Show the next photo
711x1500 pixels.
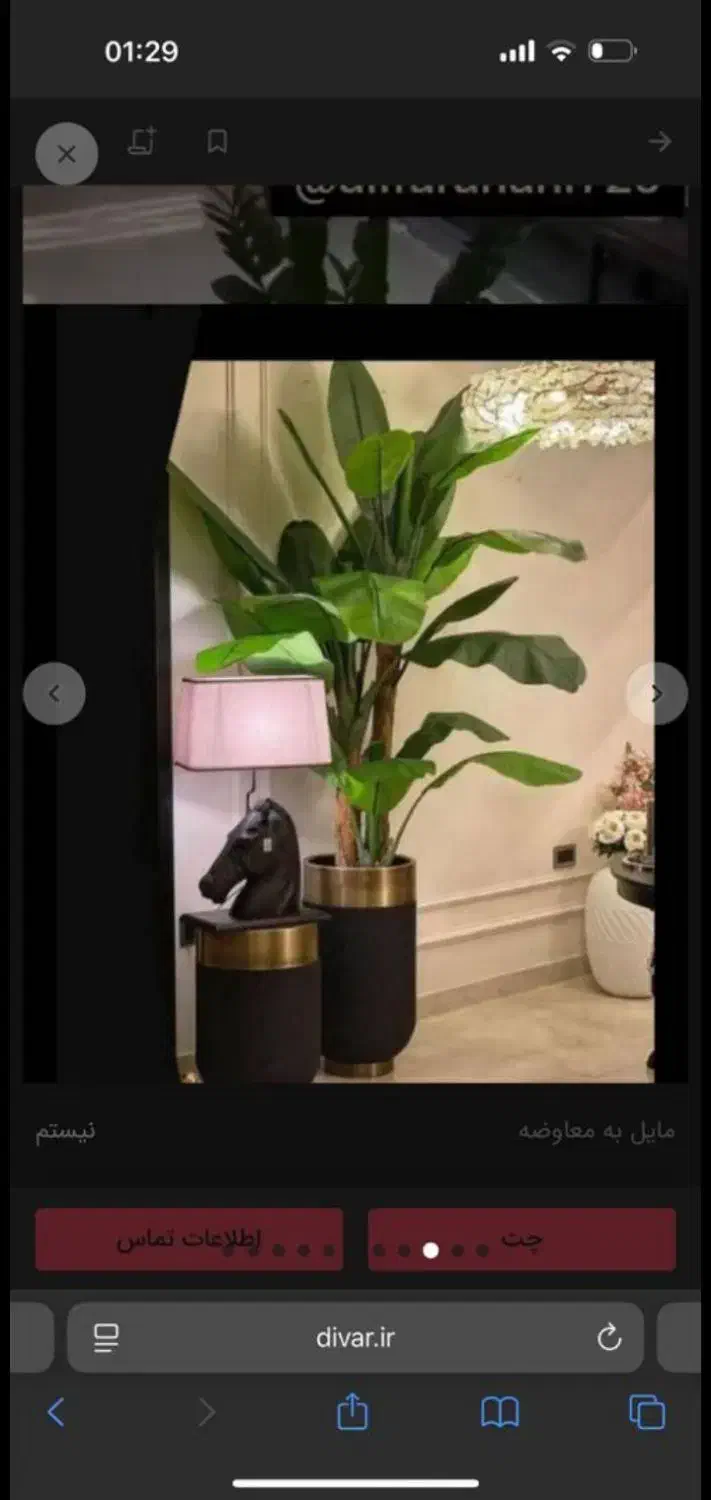pyautogui.click(x=656, y=693)
